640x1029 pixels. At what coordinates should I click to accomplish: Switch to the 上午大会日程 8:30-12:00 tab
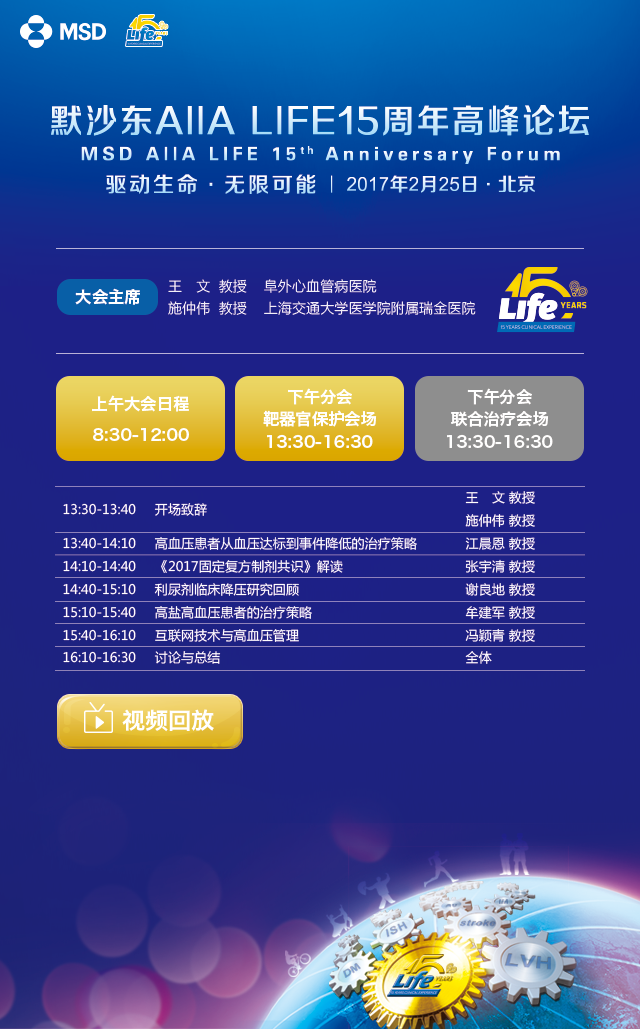[x=140, y=418]
